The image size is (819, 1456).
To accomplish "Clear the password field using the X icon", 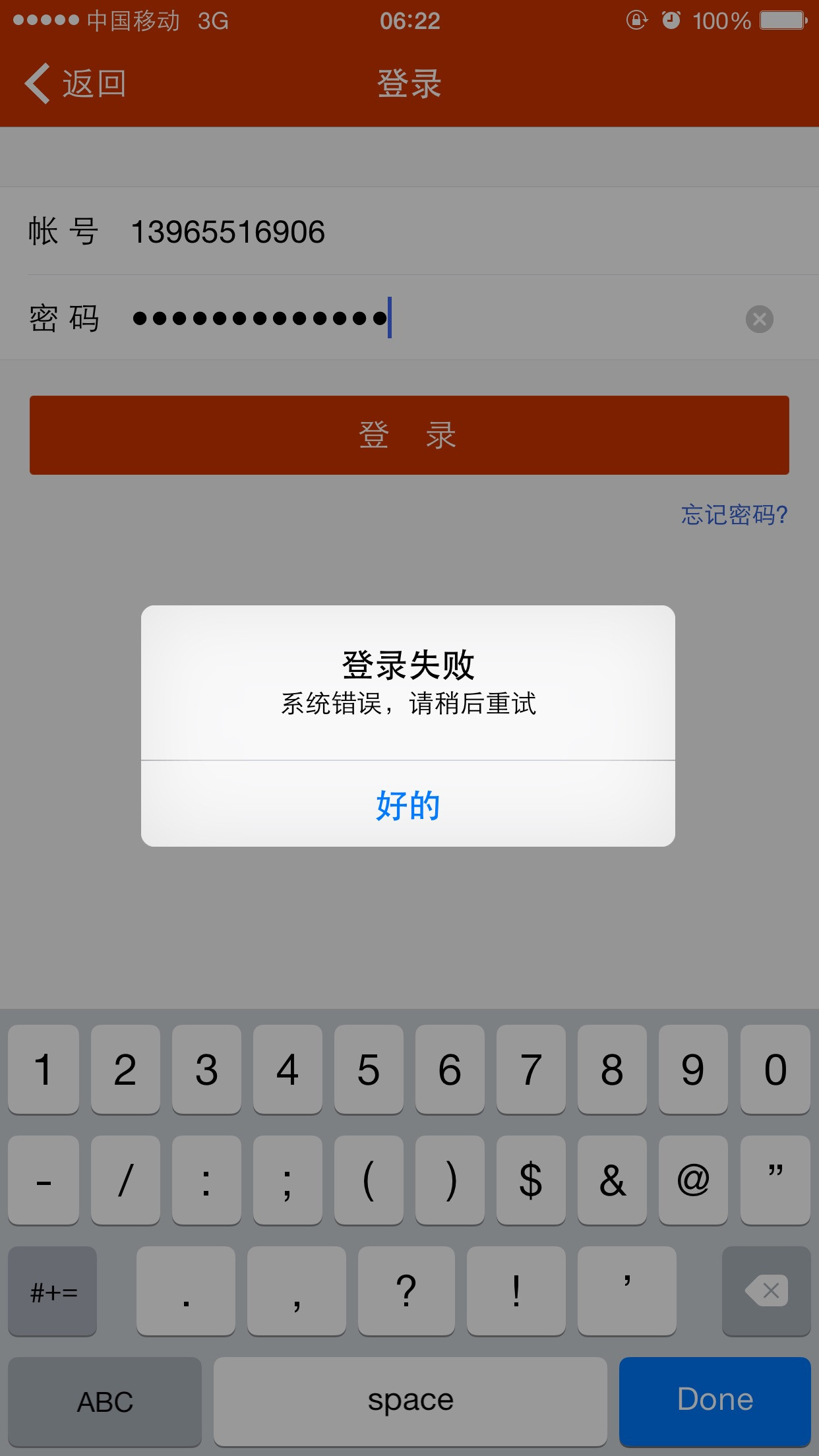I will pyautogui.click(x=760, y=319).
